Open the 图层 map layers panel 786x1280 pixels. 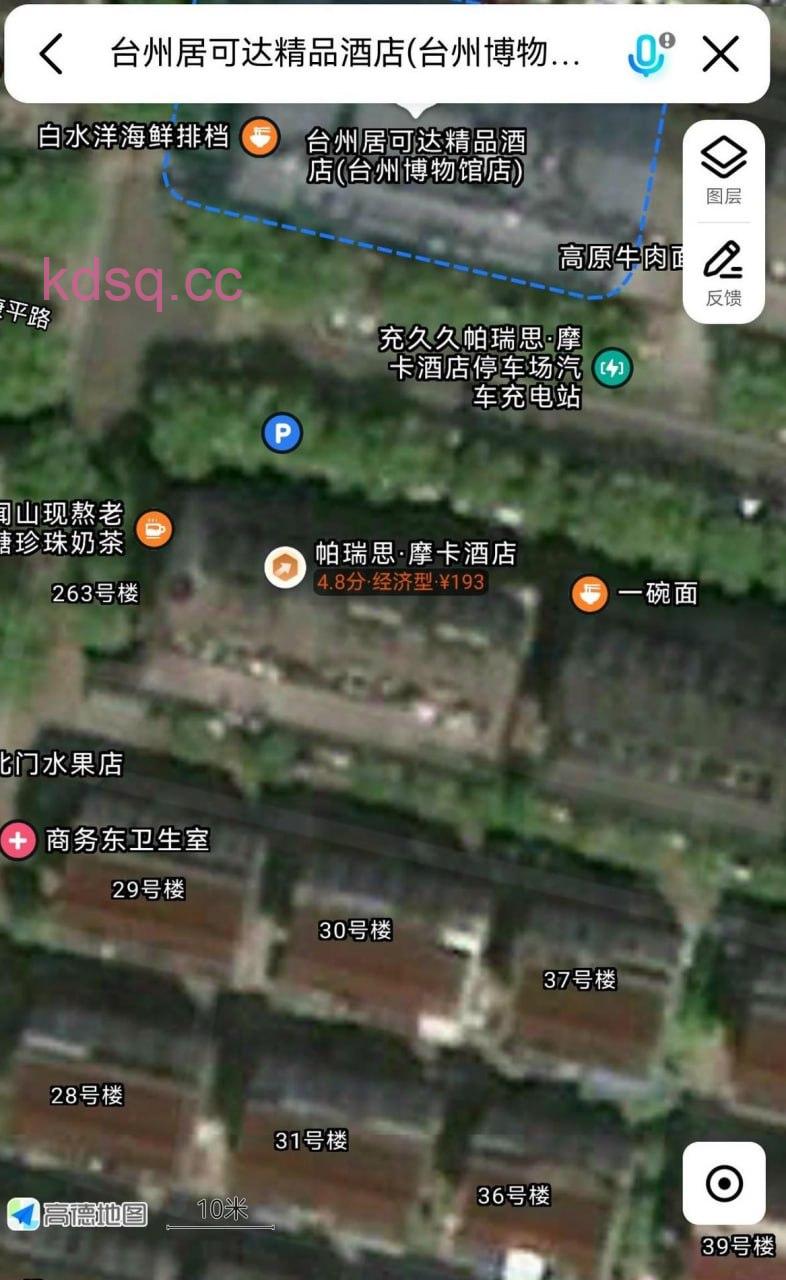[x=723, y=170]
